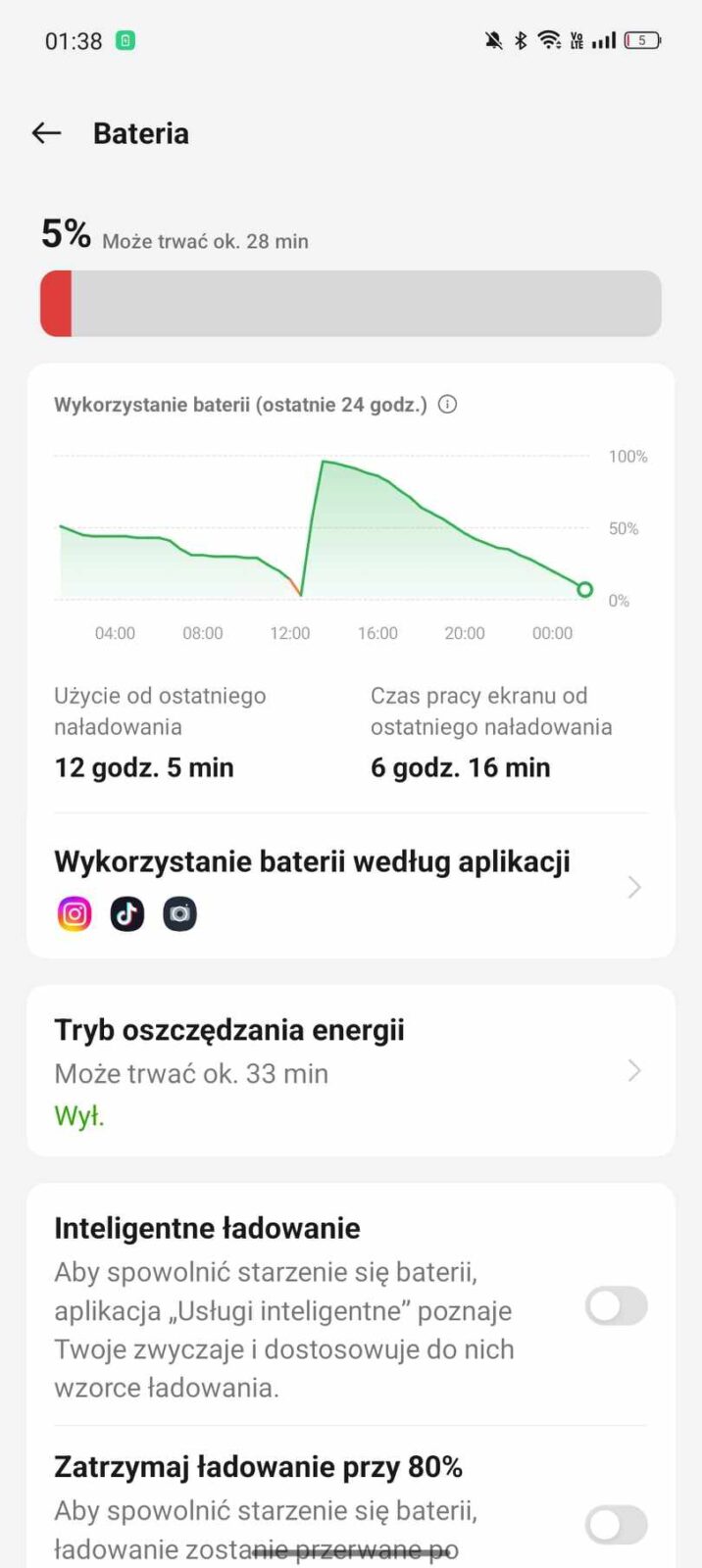Open Tryb oszczędzania energii settings

coord(350,1070)
